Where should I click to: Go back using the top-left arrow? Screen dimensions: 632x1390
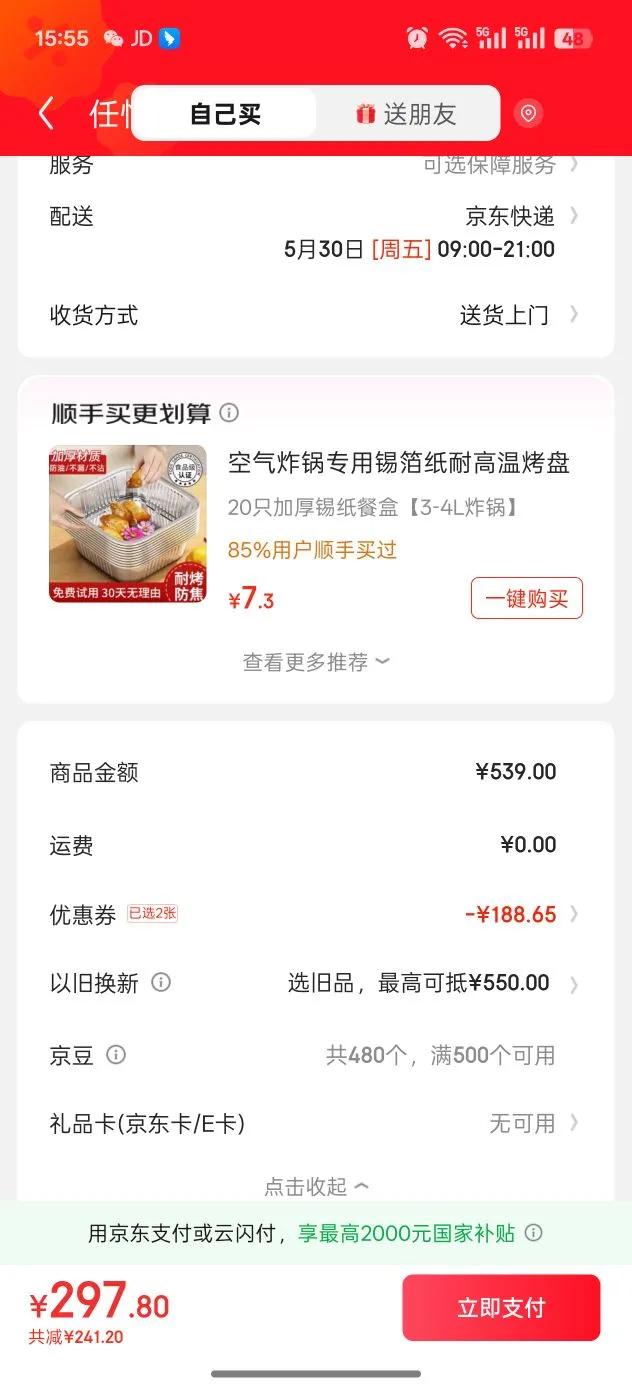46,114
